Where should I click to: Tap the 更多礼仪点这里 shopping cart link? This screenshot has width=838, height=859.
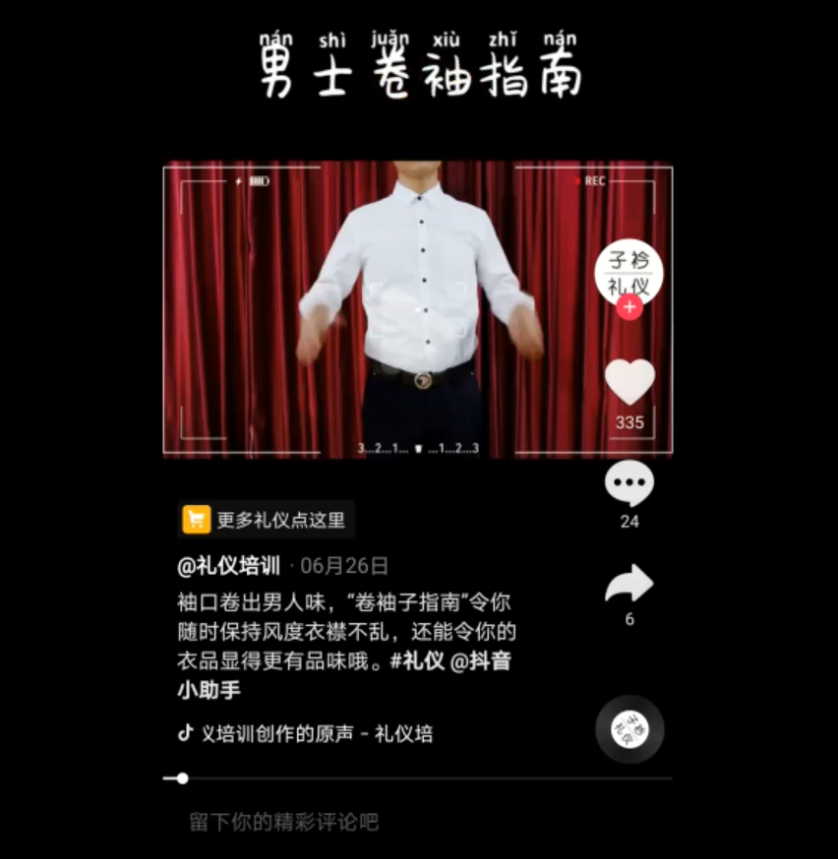pos(266,520)
